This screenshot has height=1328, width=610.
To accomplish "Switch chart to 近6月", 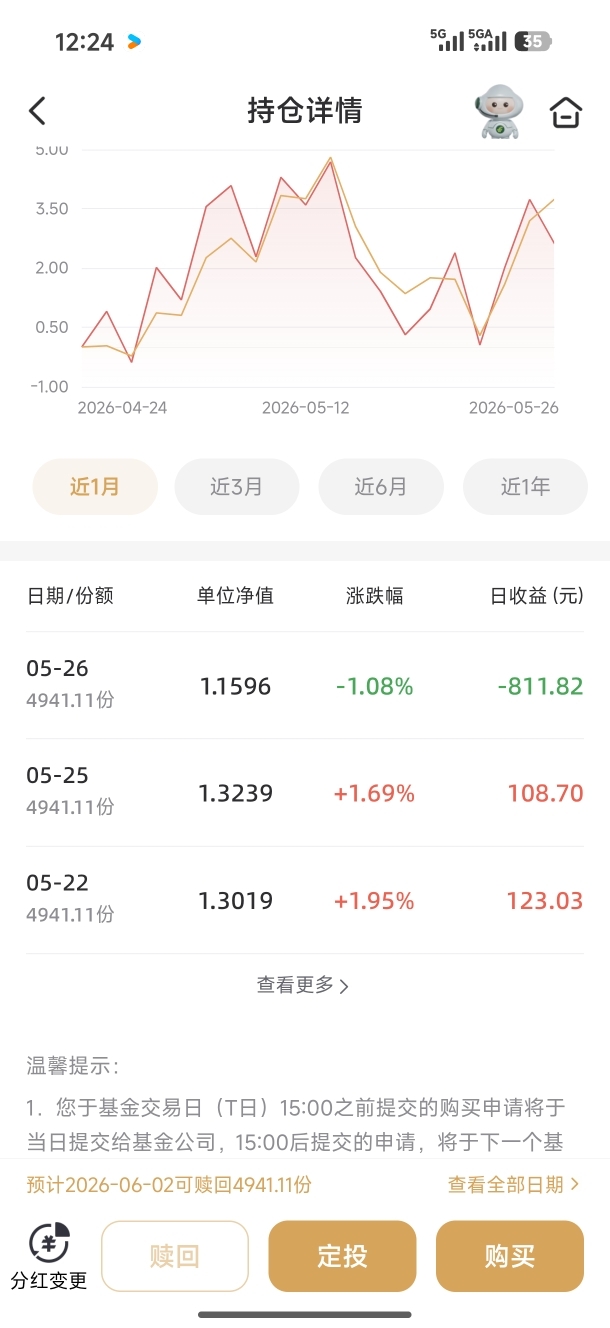I will tap(381, 487).
